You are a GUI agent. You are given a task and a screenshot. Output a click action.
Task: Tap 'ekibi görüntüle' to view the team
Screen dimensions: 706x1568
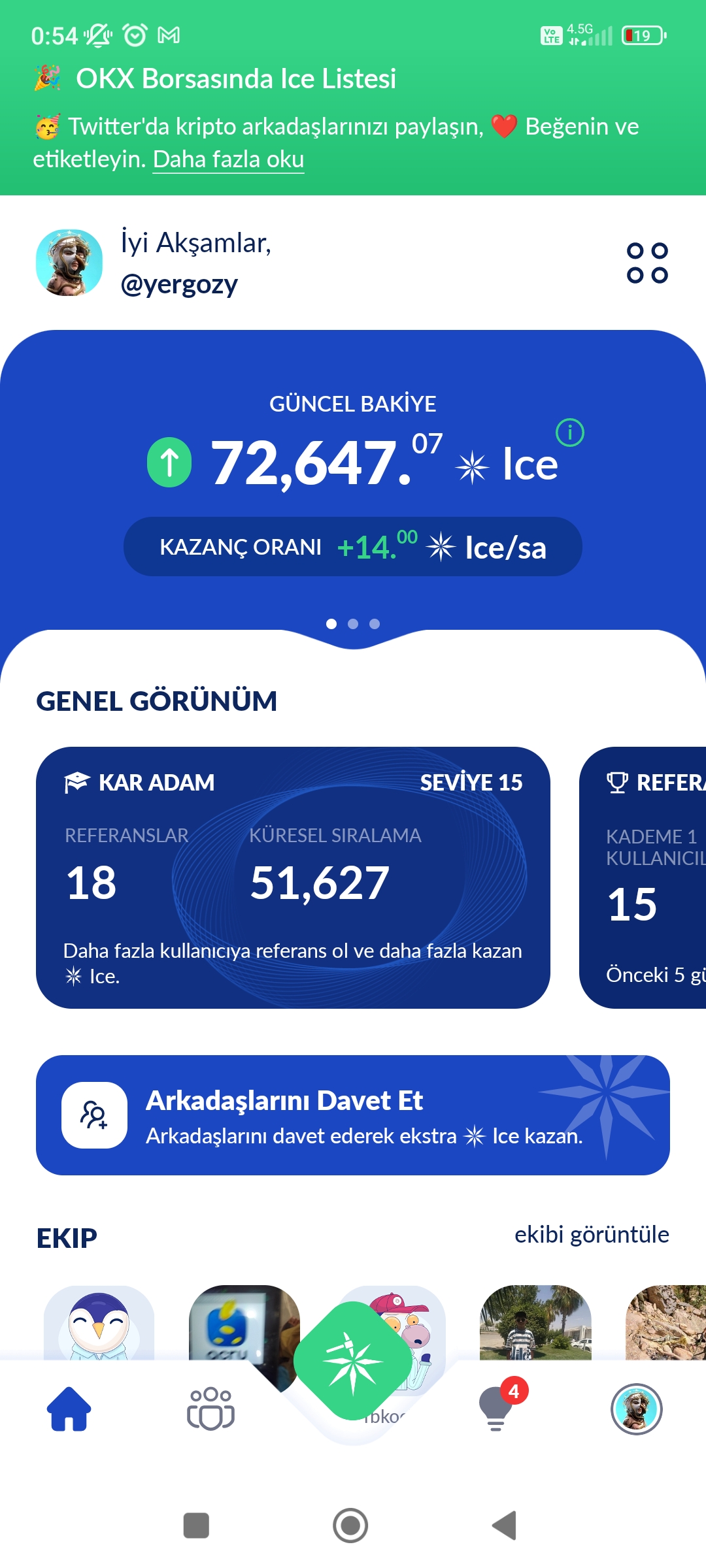[592, 1235]
